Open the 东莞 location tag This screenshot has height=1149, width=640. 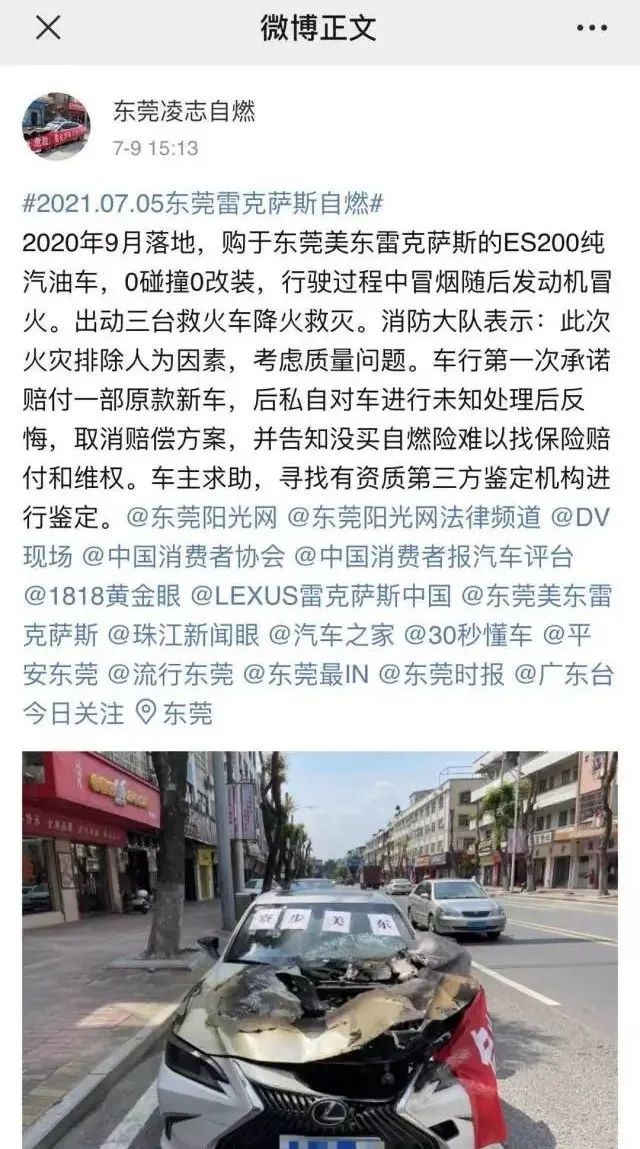click(x=174, y=713)
